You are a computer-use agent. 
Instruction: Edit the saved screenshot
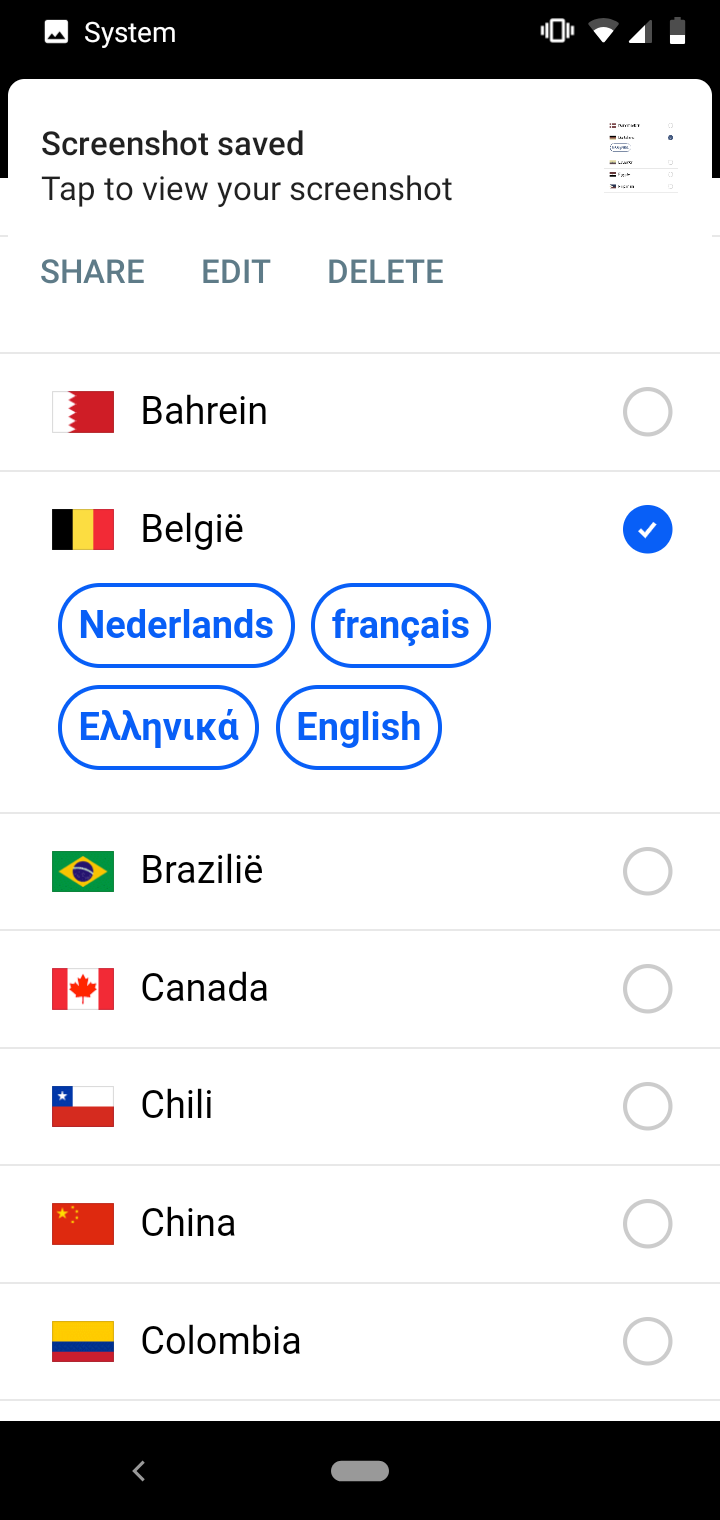[236, 272]
